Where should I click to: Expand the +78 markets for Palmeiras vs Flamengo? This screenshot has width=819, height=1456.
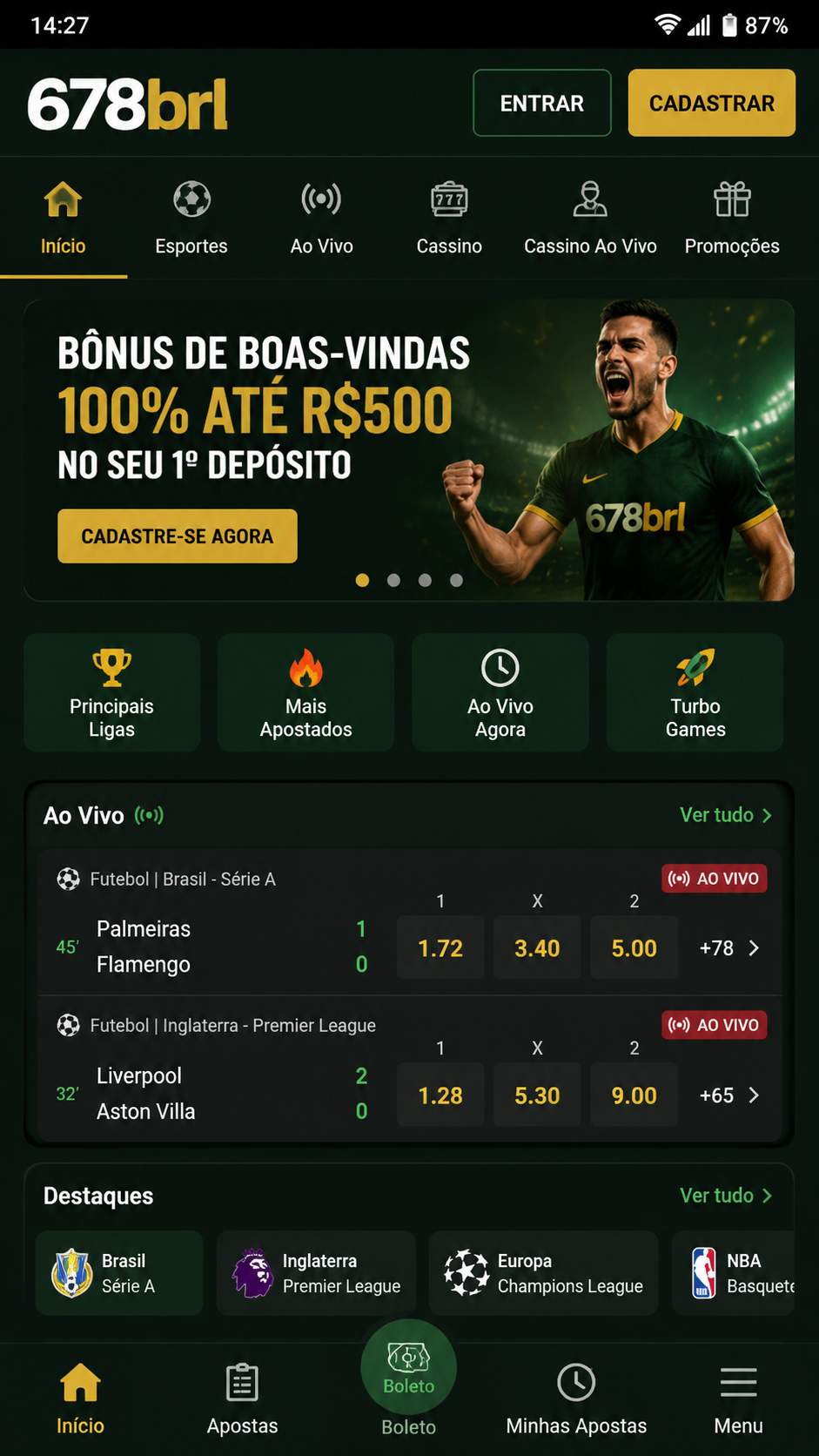(729, 947)
